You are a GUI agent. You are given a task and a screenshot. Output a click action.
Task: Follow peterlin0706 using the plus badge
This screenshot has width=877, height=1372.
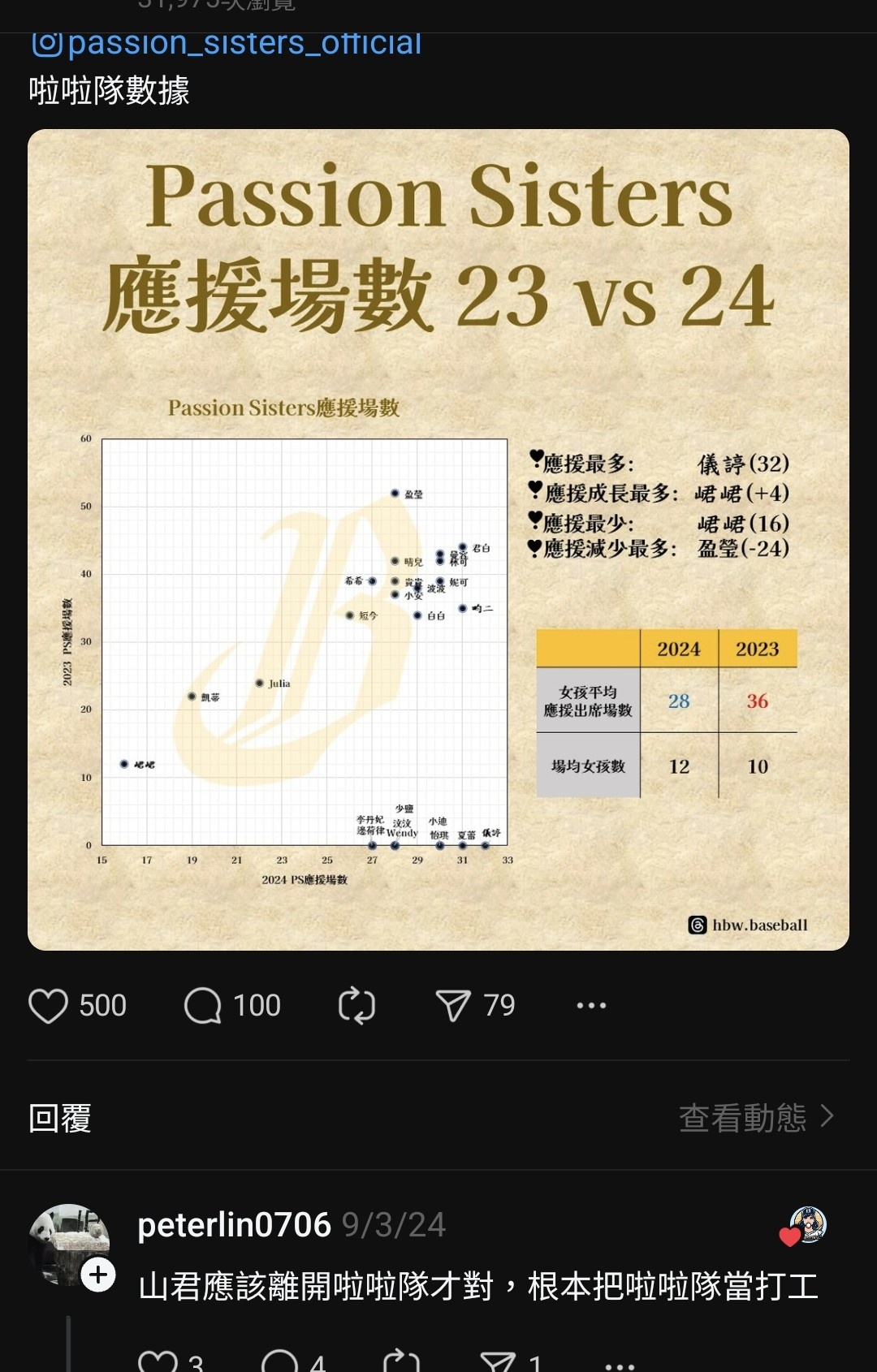pos(98,1275)
